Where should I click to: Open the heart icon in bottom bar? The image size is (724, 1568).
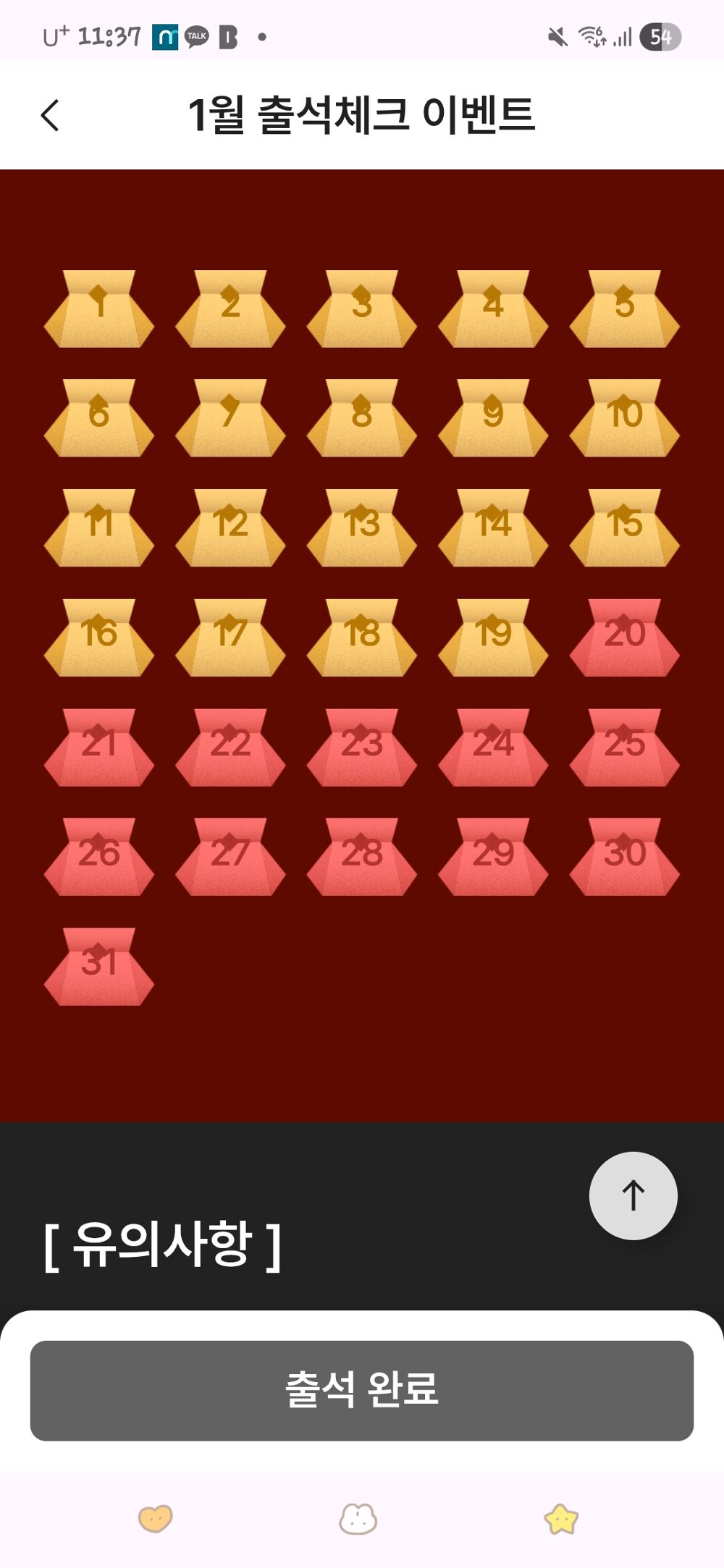pyautogui.click(x=155, y=1518)
